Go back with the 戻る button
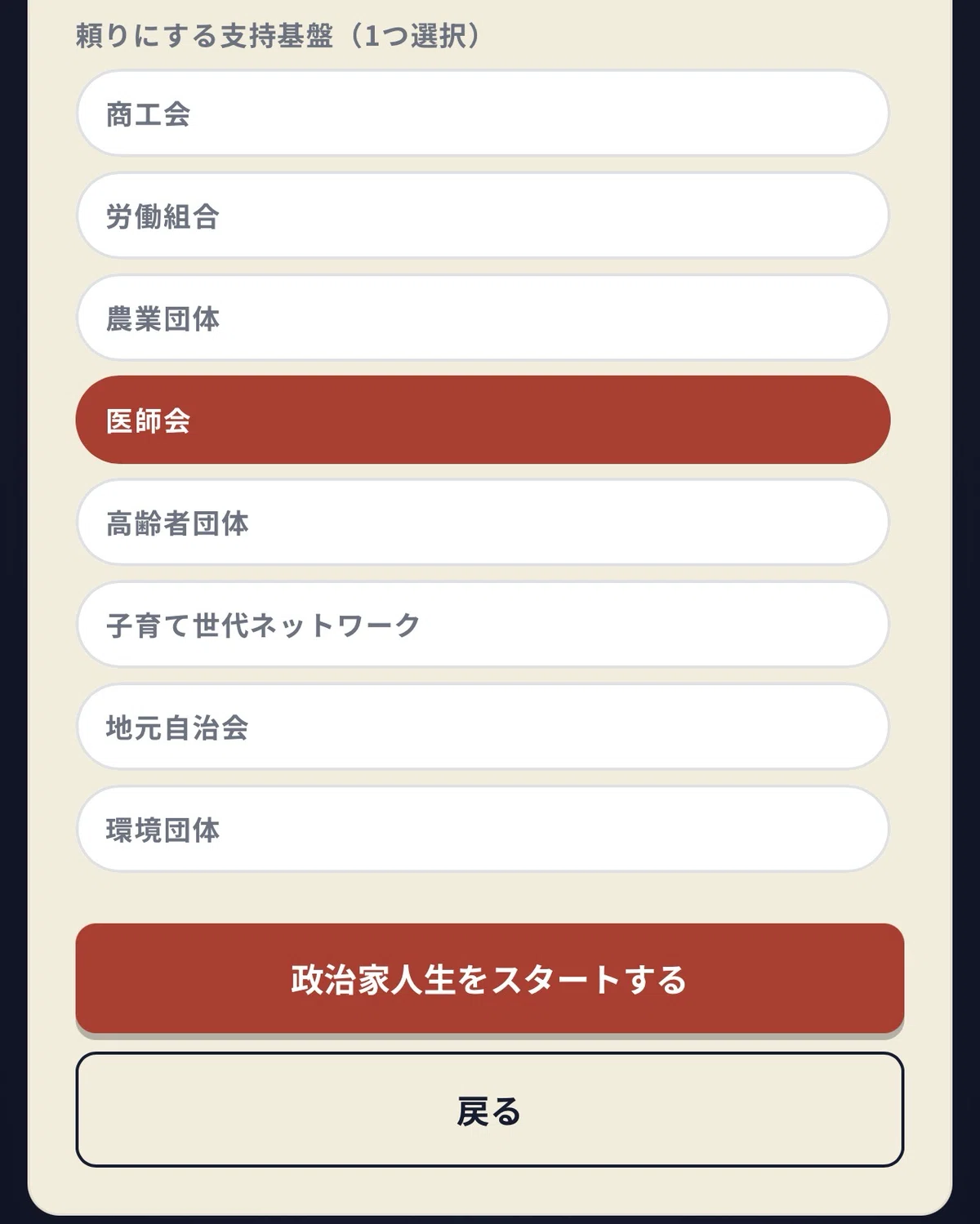Image resolution: width=980 pixels, height=1224 pixels. [x=490, y=1110]
